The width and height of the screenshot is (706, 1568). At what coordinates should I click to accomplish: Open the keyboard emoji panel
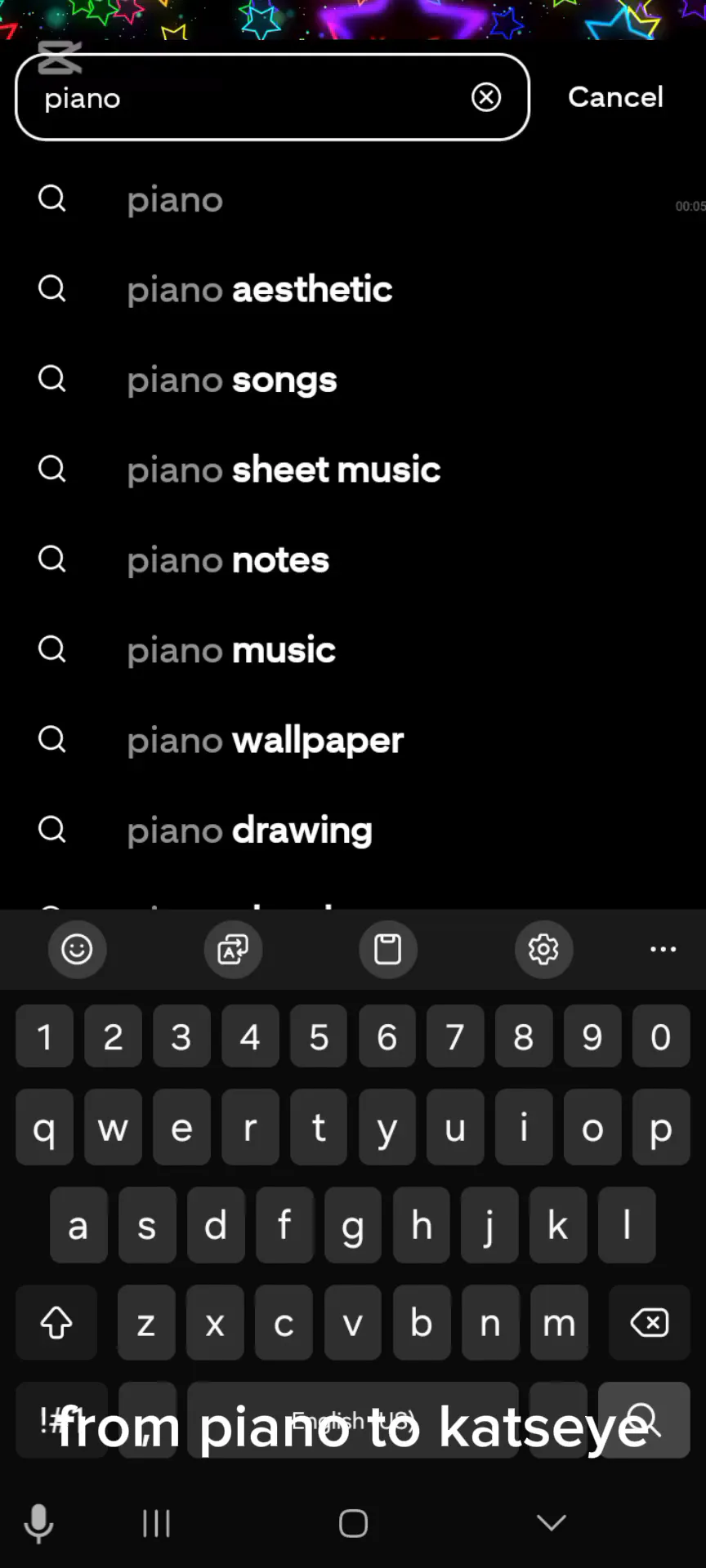[x=77, y=949]
